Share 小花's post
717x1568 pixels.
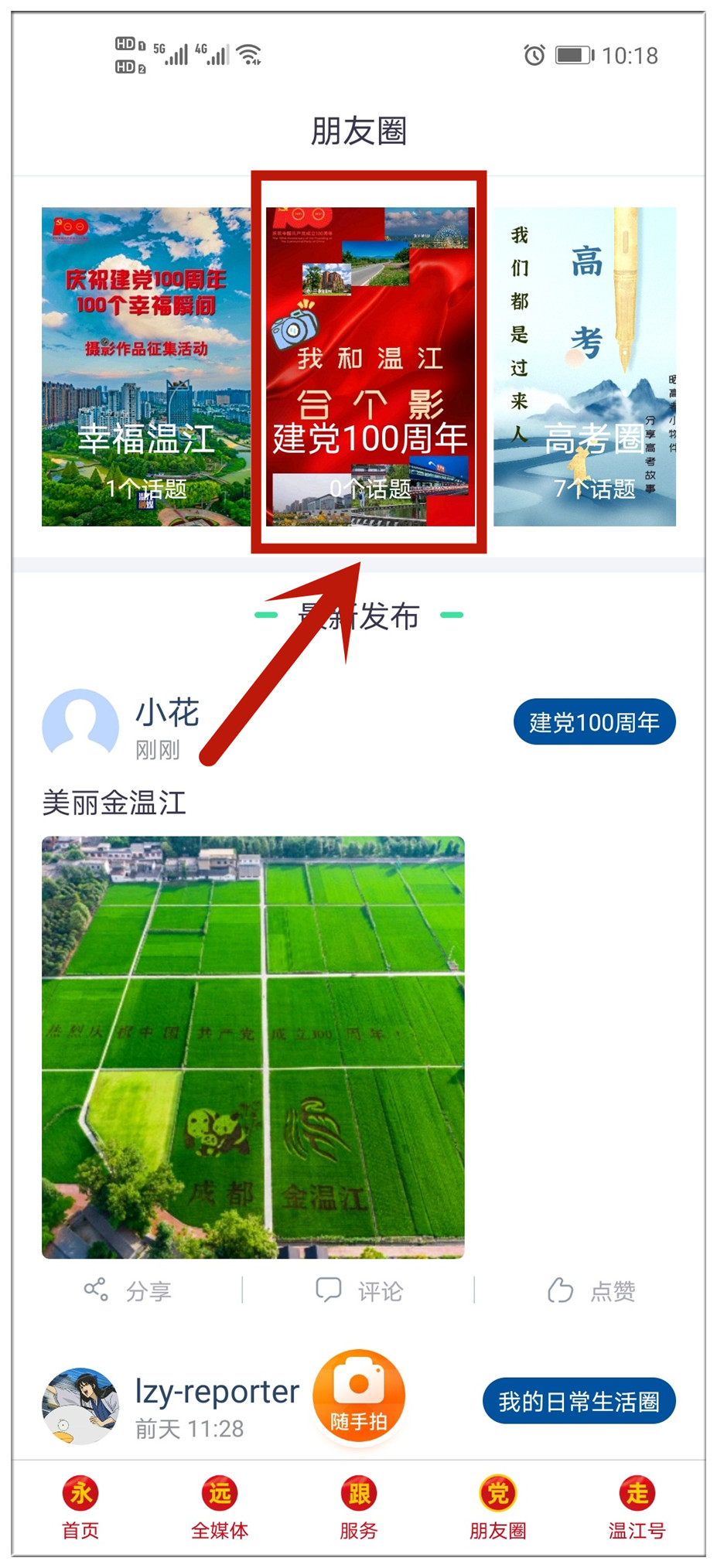[x=128, y=1290]
